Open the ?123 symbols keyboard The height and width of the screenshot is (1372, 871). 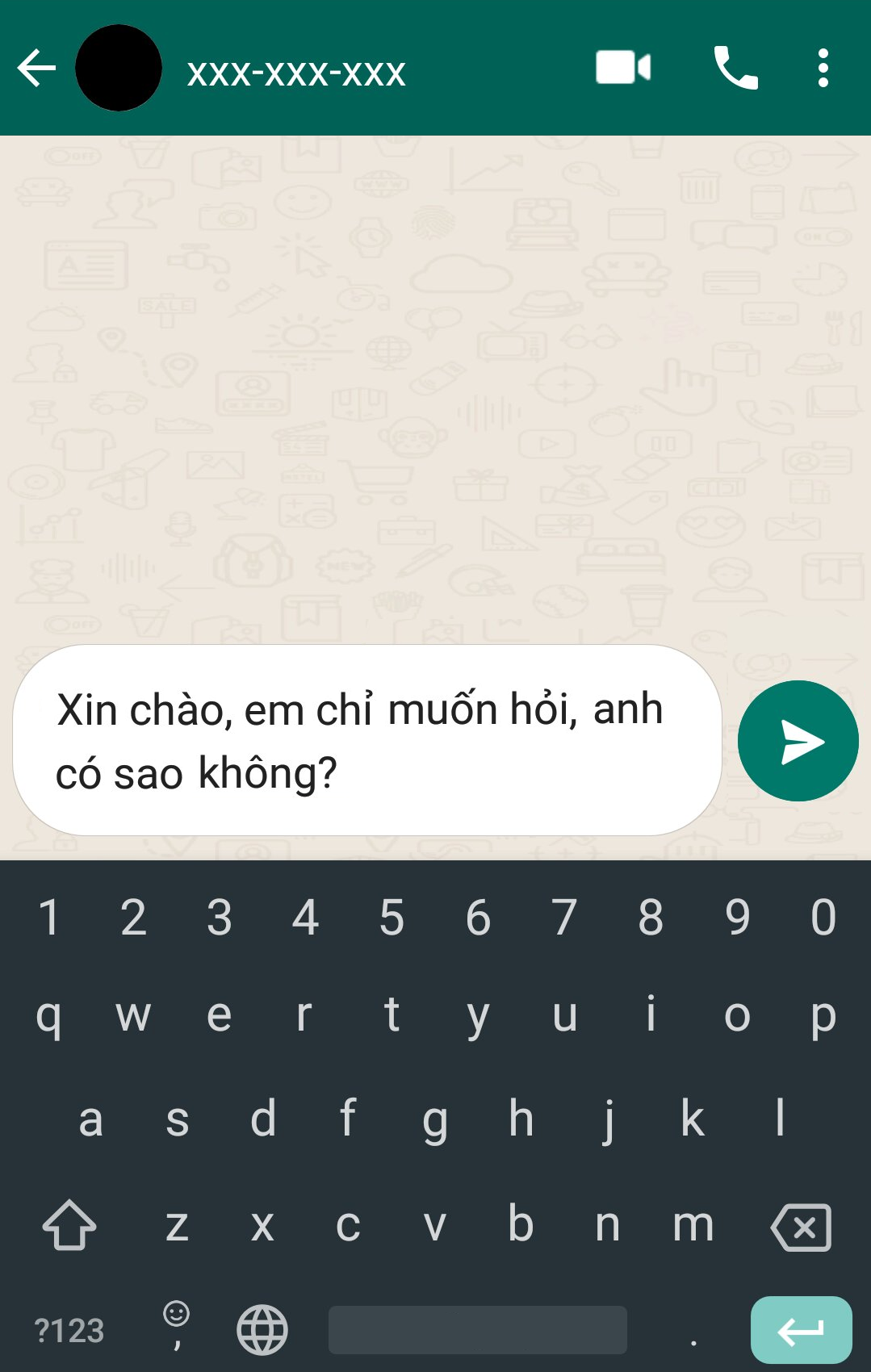tap(69, 1330)
